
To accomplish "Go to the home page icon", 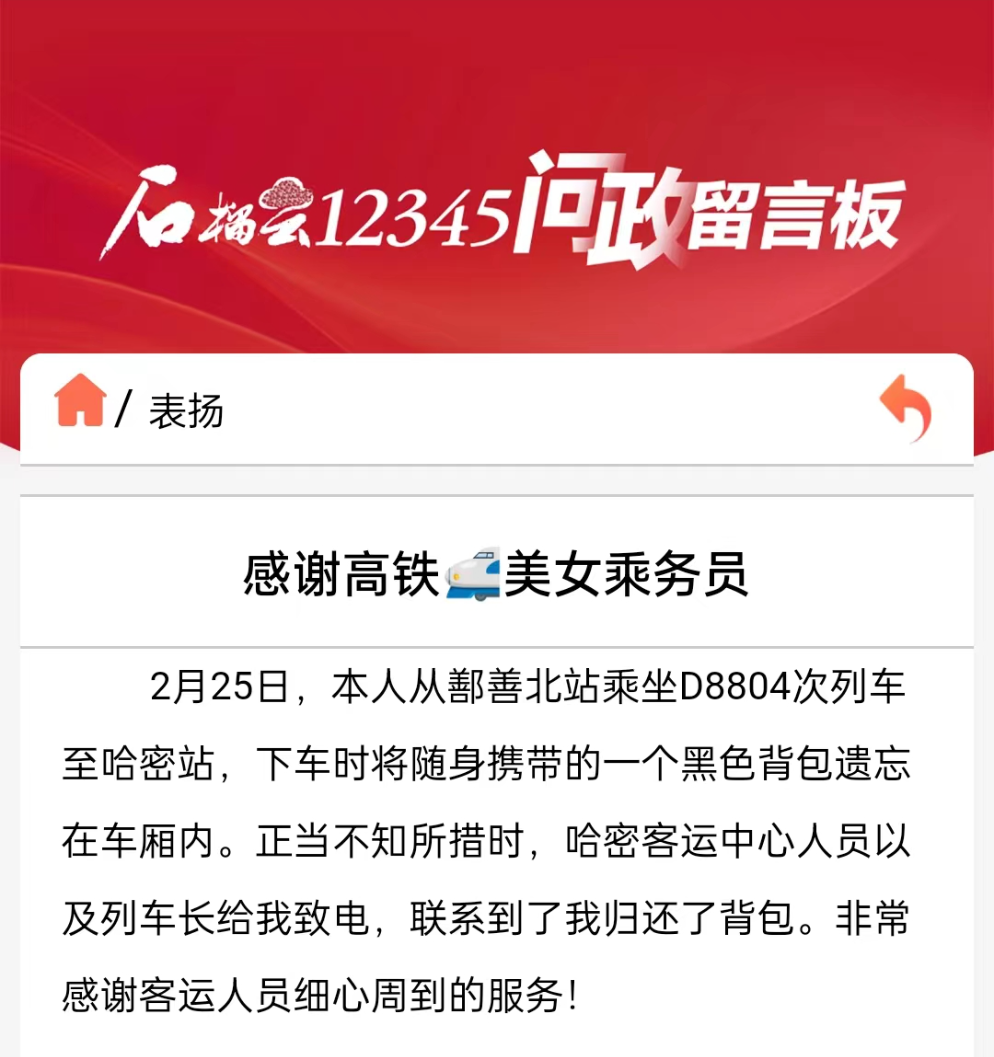I will 80,403.
